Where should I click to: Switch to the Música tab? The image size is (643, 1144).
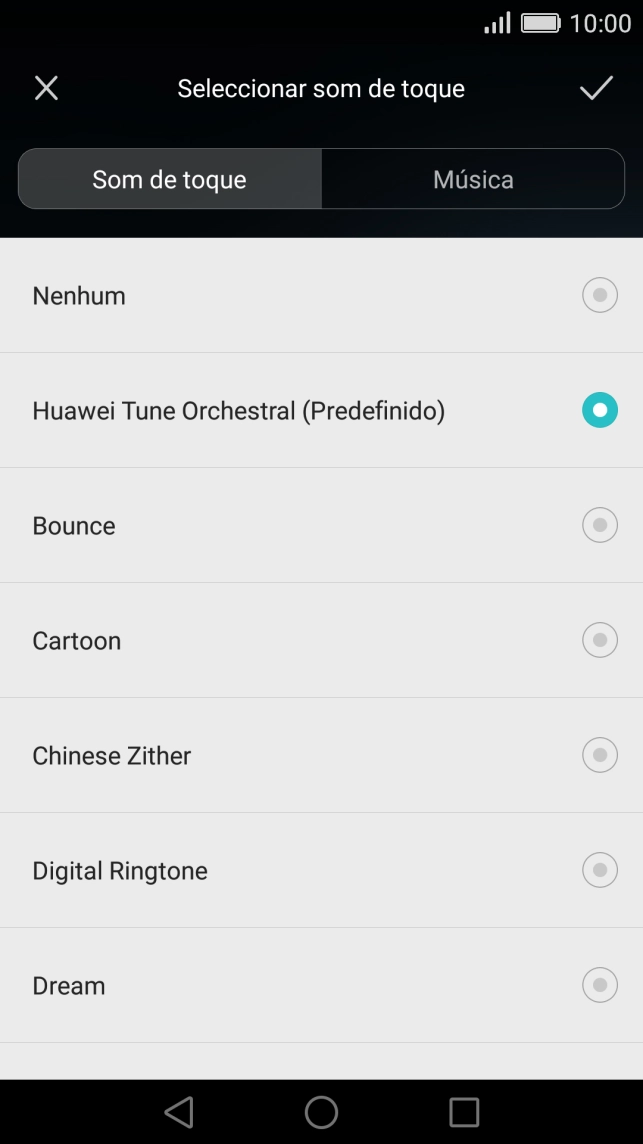473,179
